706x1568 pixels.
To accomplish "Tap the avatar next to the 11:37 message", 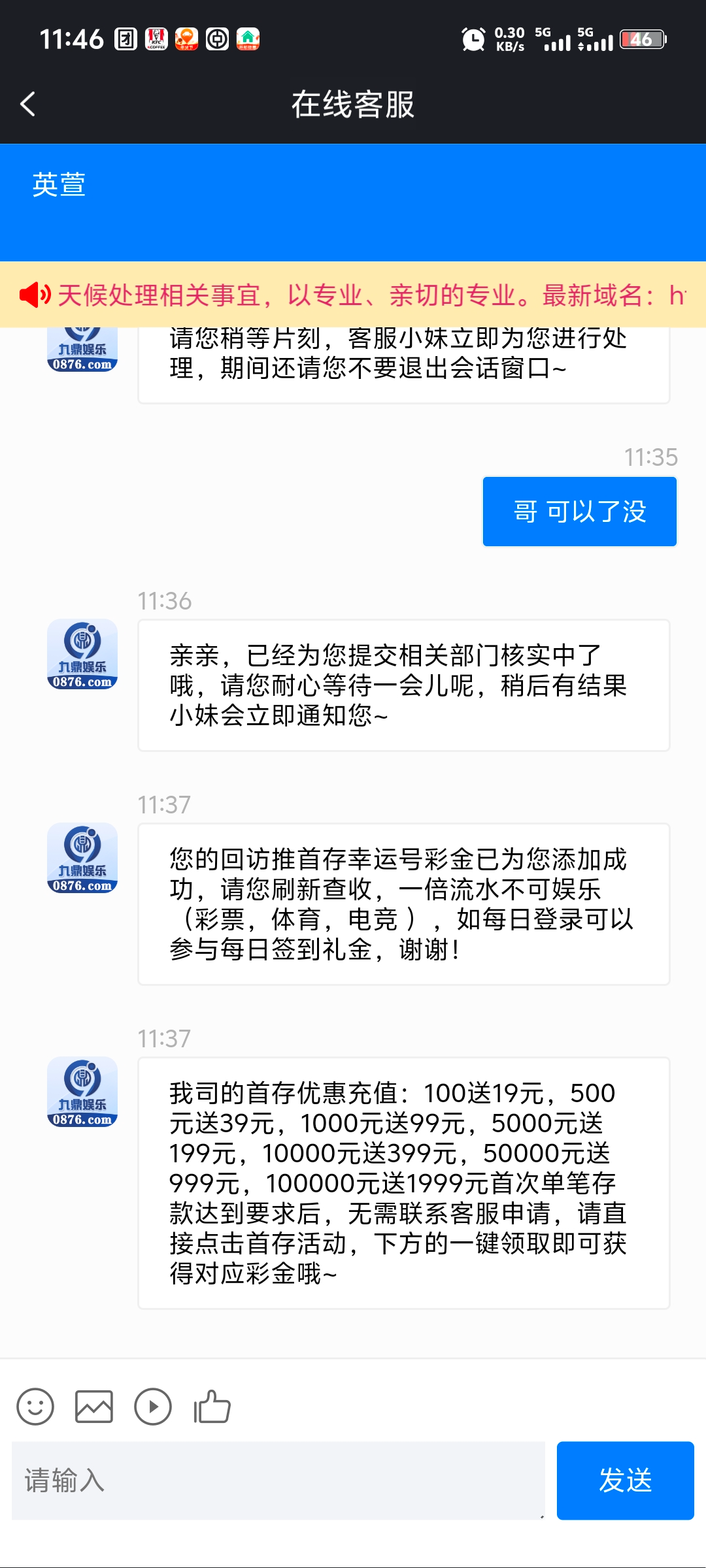I will pyautogui.click(x=82, y=858).
